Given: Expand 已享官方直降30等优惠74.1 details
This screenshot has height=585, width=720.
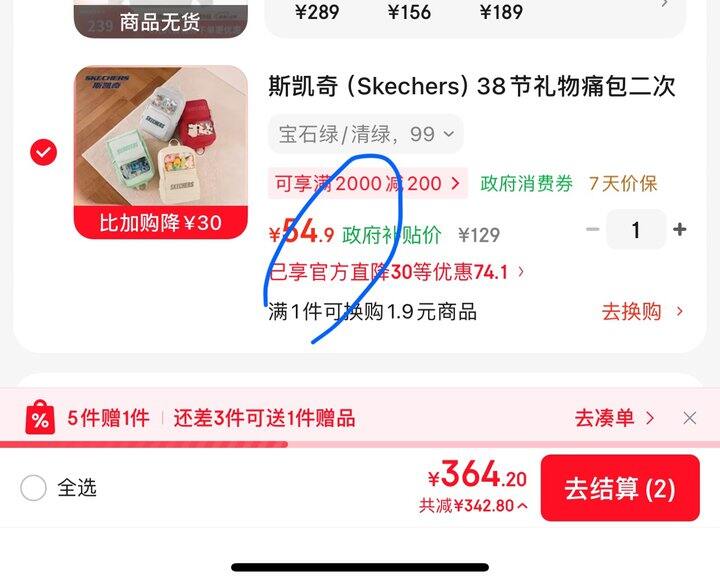Looking at the screenshot, I should 396,272.
